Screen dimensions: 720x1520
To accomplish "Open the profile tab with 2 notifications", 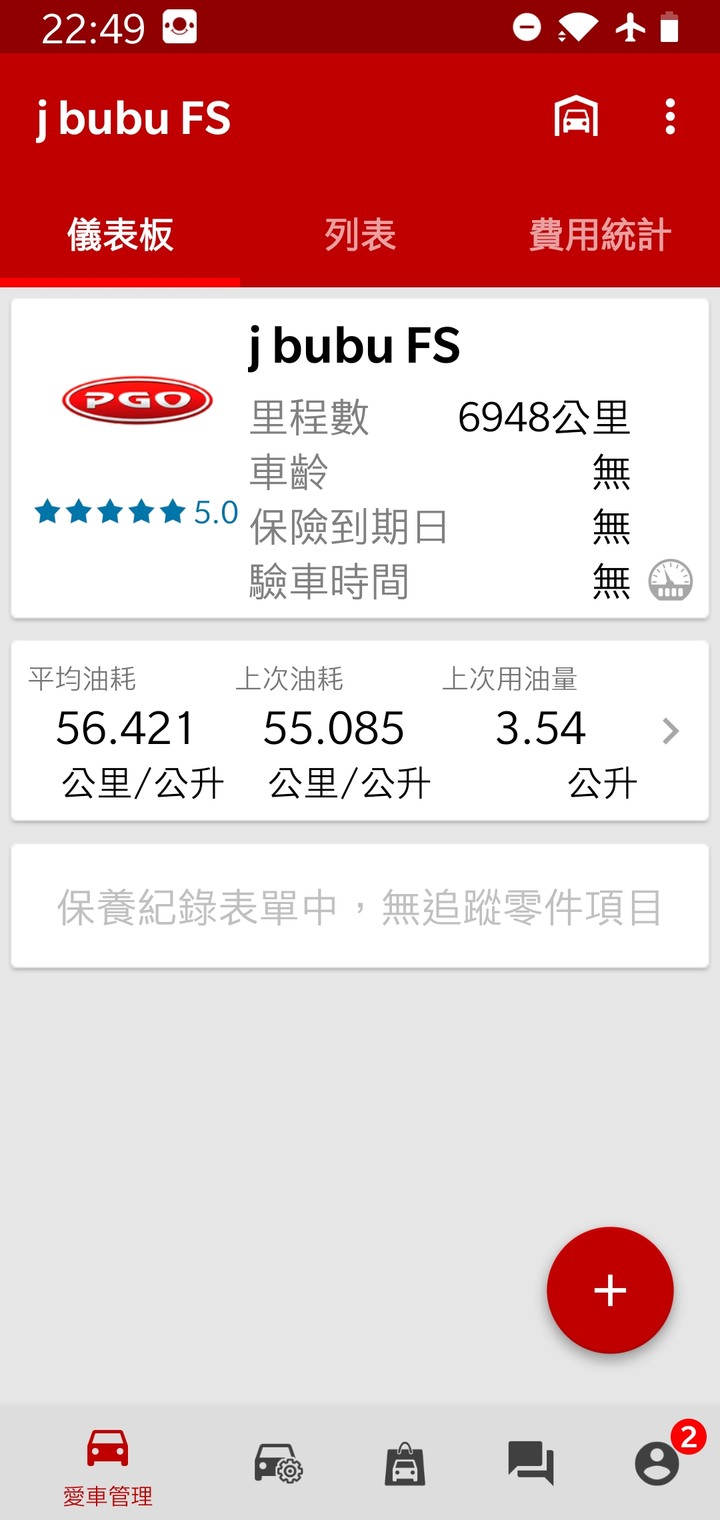I will [658, 1464].
